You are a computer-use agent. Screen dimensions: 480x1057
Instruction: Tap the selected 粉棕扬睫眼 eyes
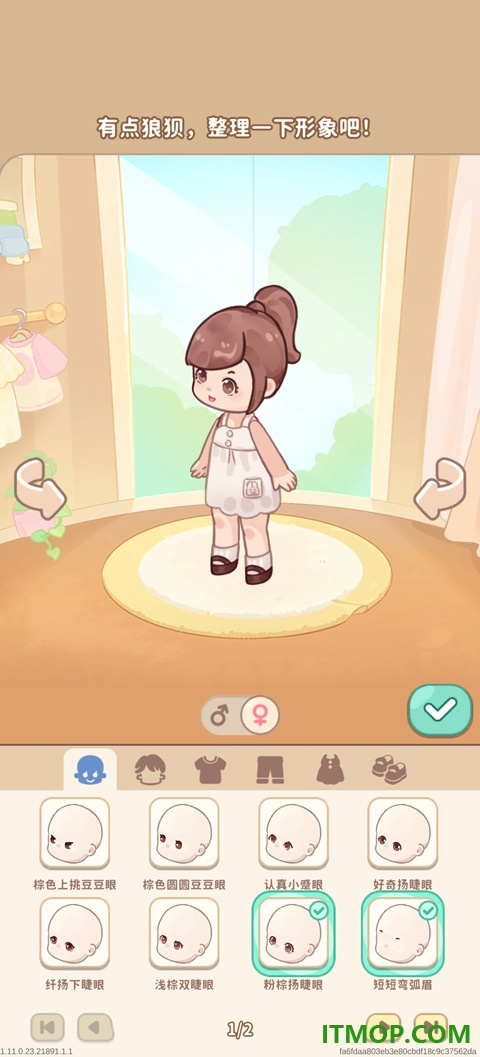tap(293, 934)
